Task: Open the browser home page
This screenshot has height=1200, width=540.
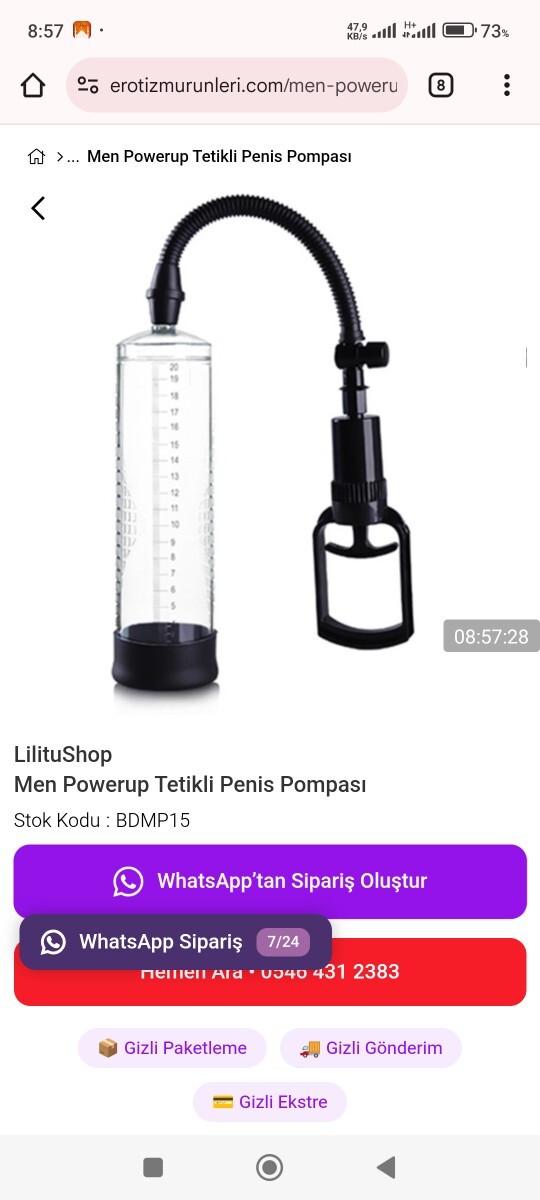Action: pos(33,85)
